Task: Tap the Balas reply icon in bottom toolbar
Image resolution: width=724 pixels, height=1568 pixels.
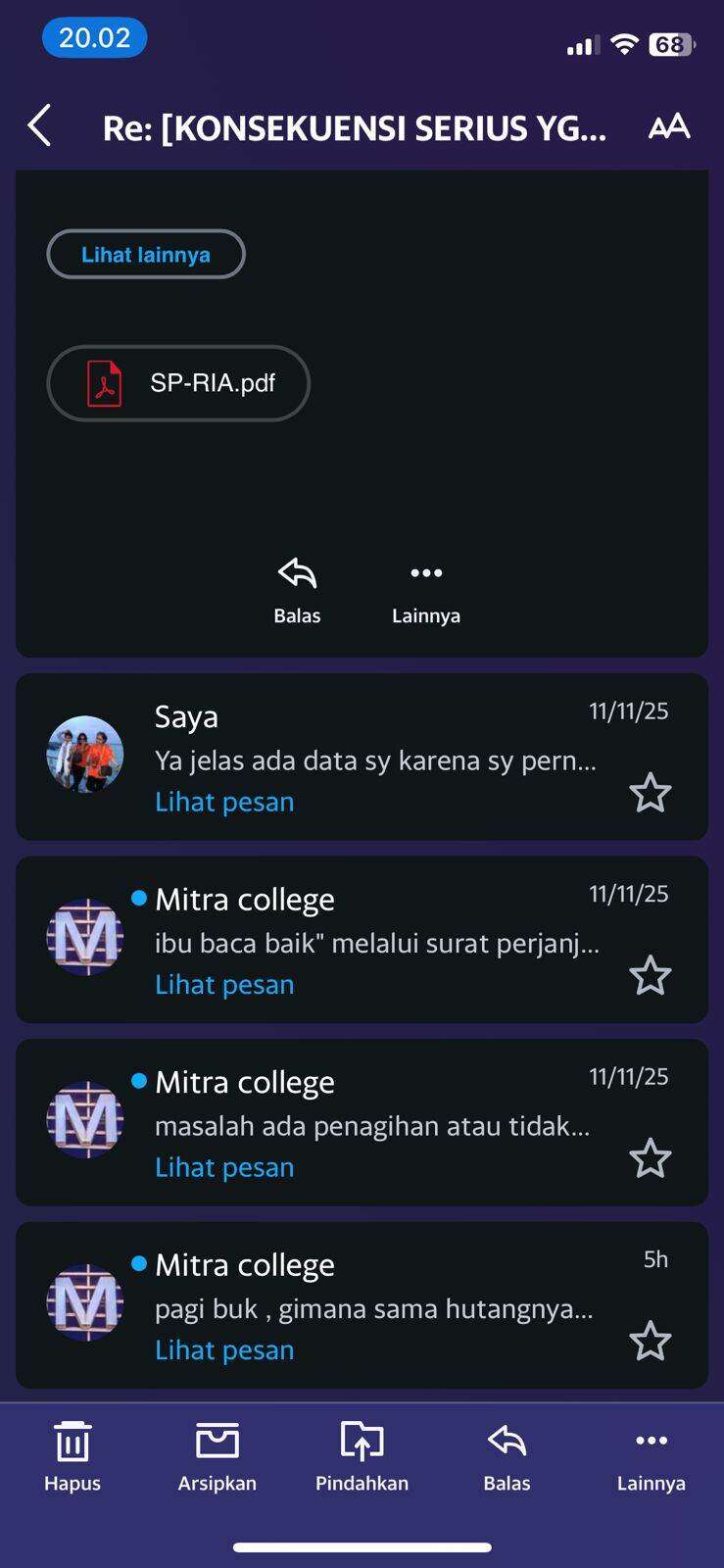Action: (x=507, y=1443)
